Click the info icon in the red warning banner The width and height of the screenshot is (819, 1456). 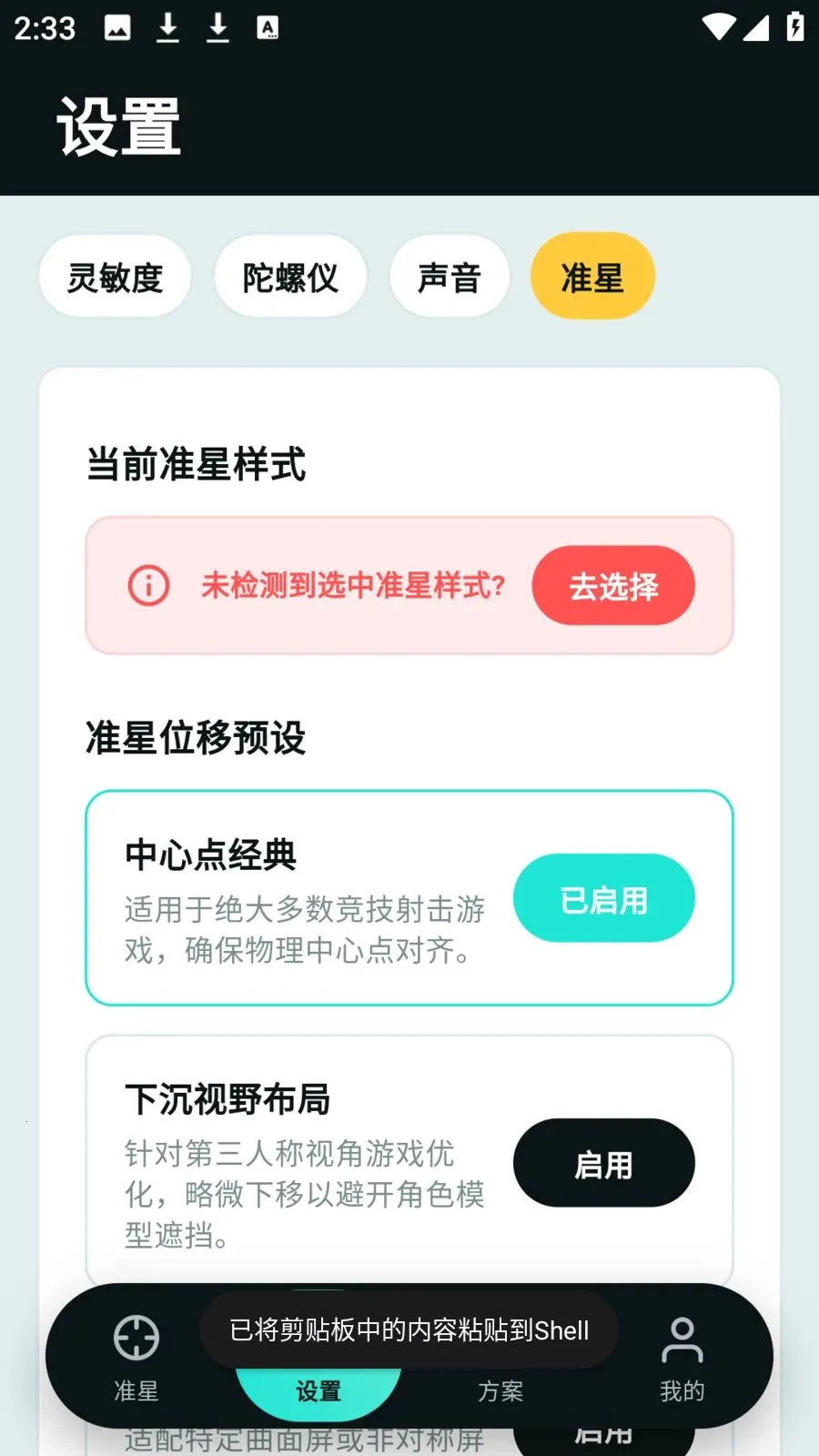tap(147, 585)
